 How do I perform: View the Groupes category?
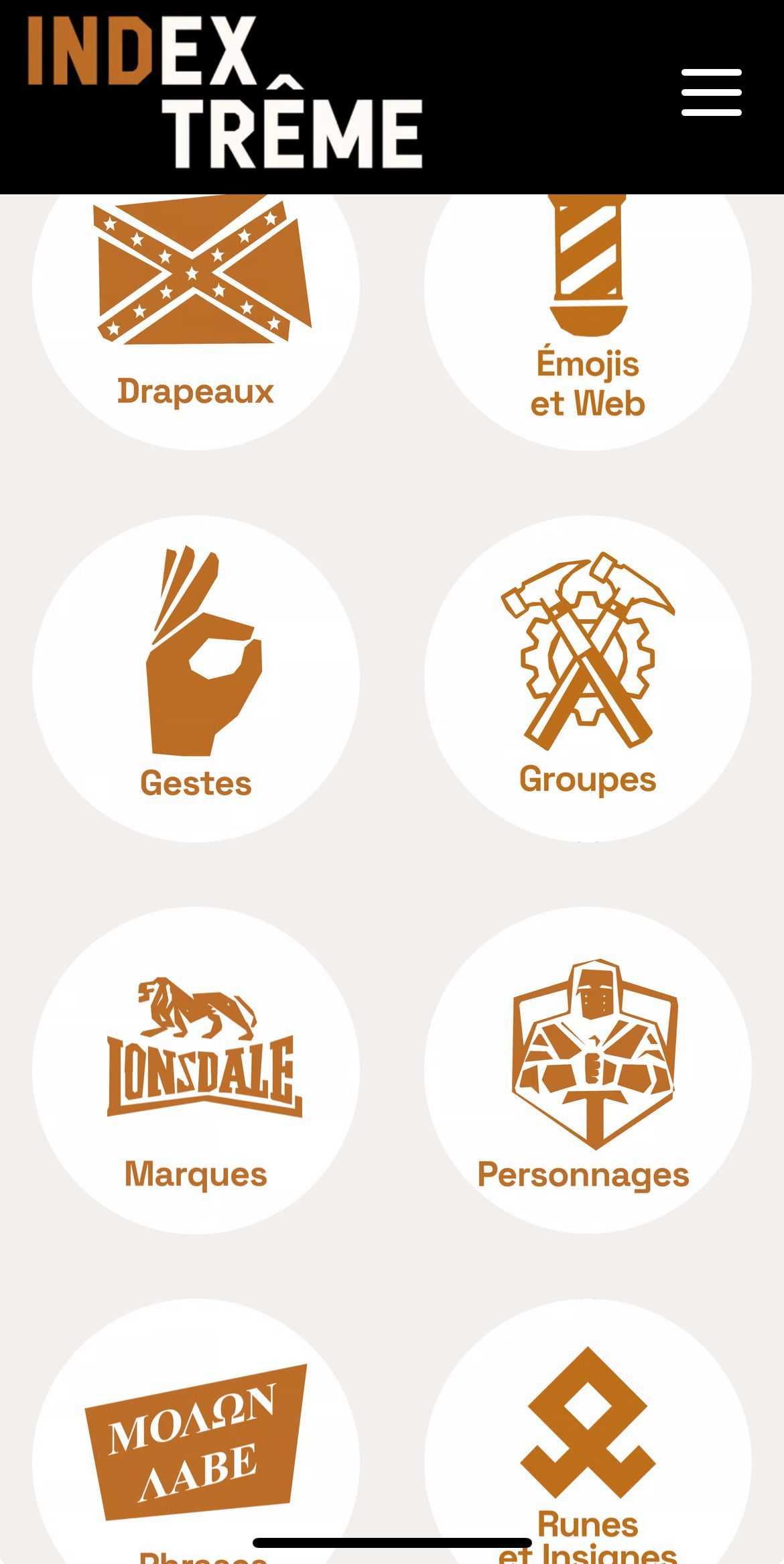click(588, 678)
